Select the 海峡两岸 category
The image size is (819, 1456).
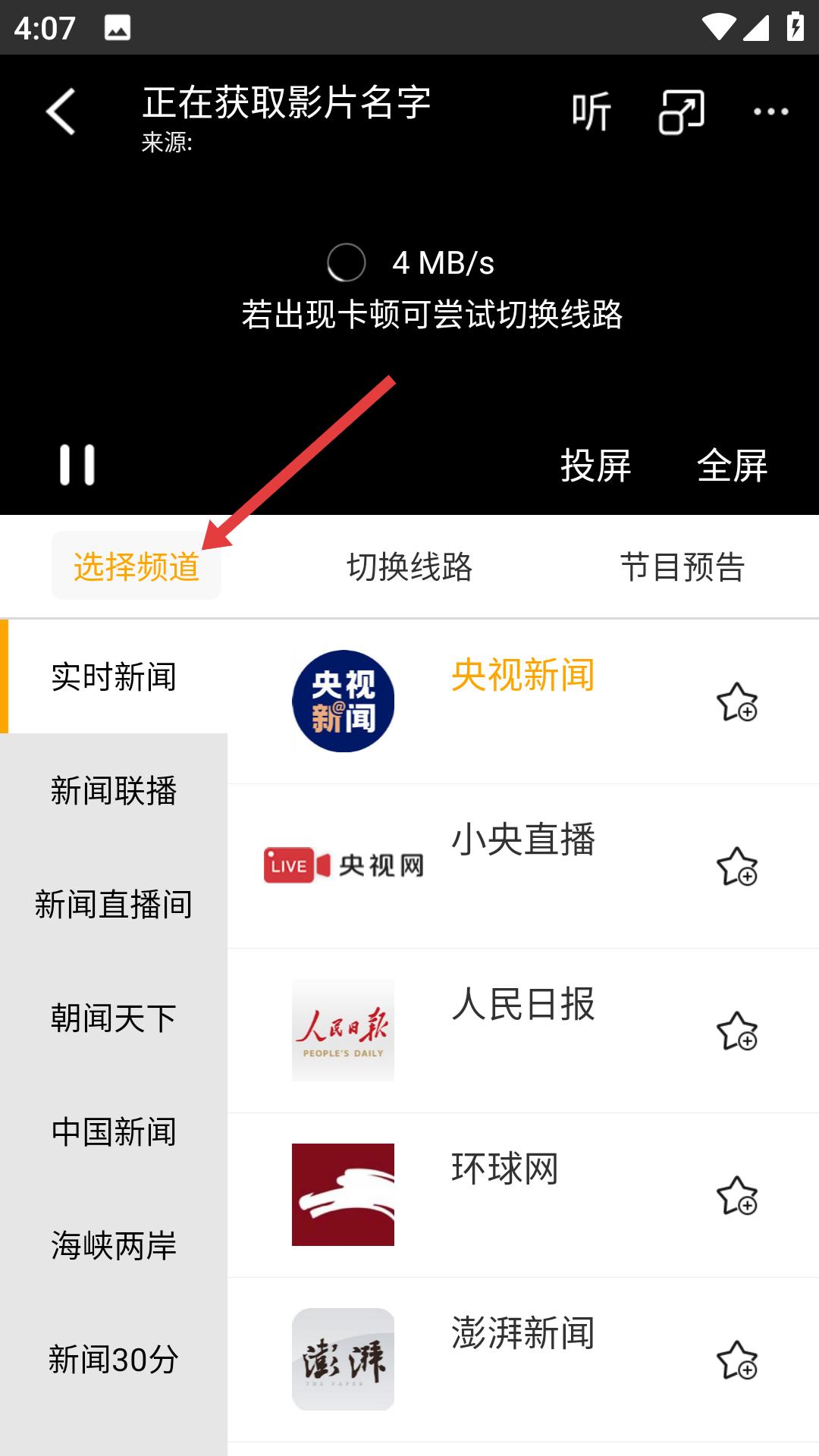(114, 1244)
